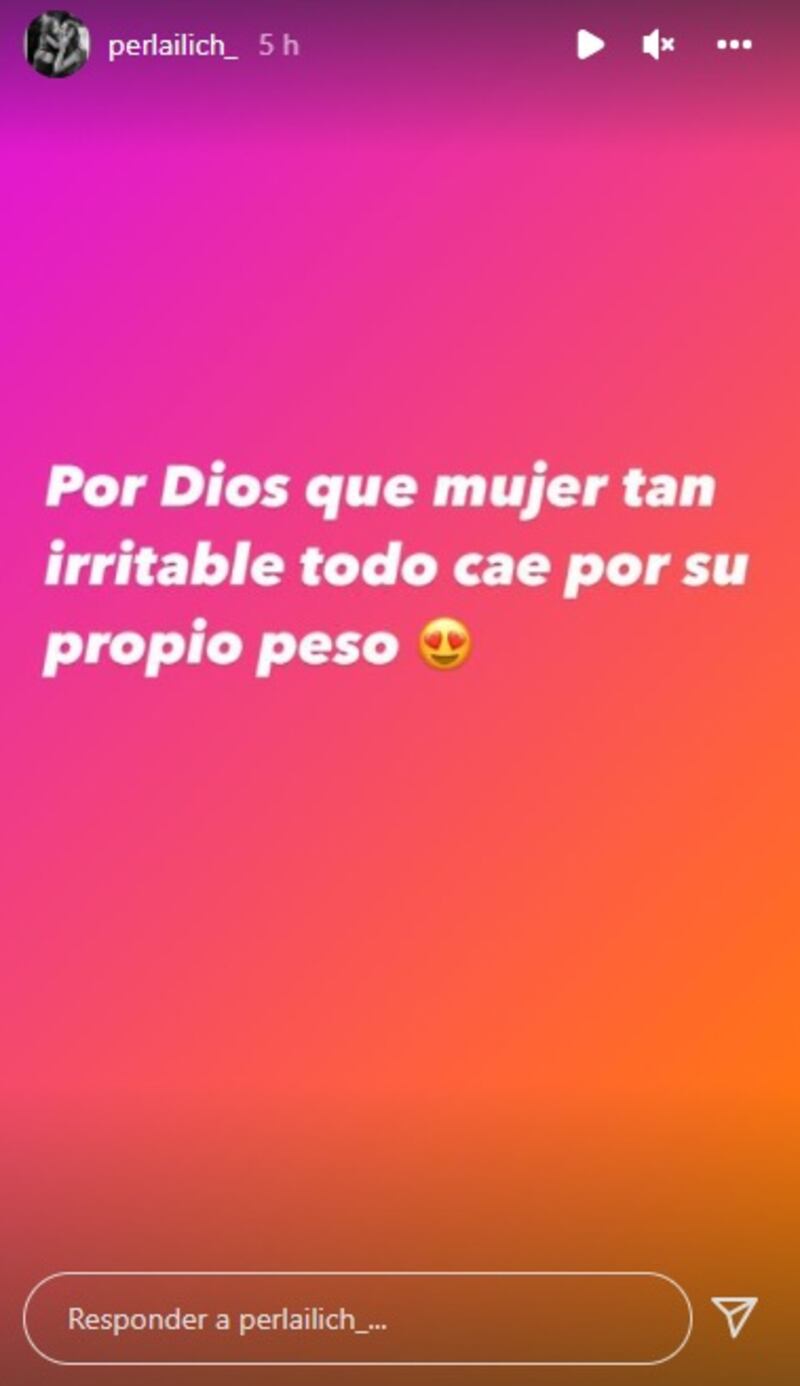
Task: Open perlailich_ profile picture
Action: (56, 45)
